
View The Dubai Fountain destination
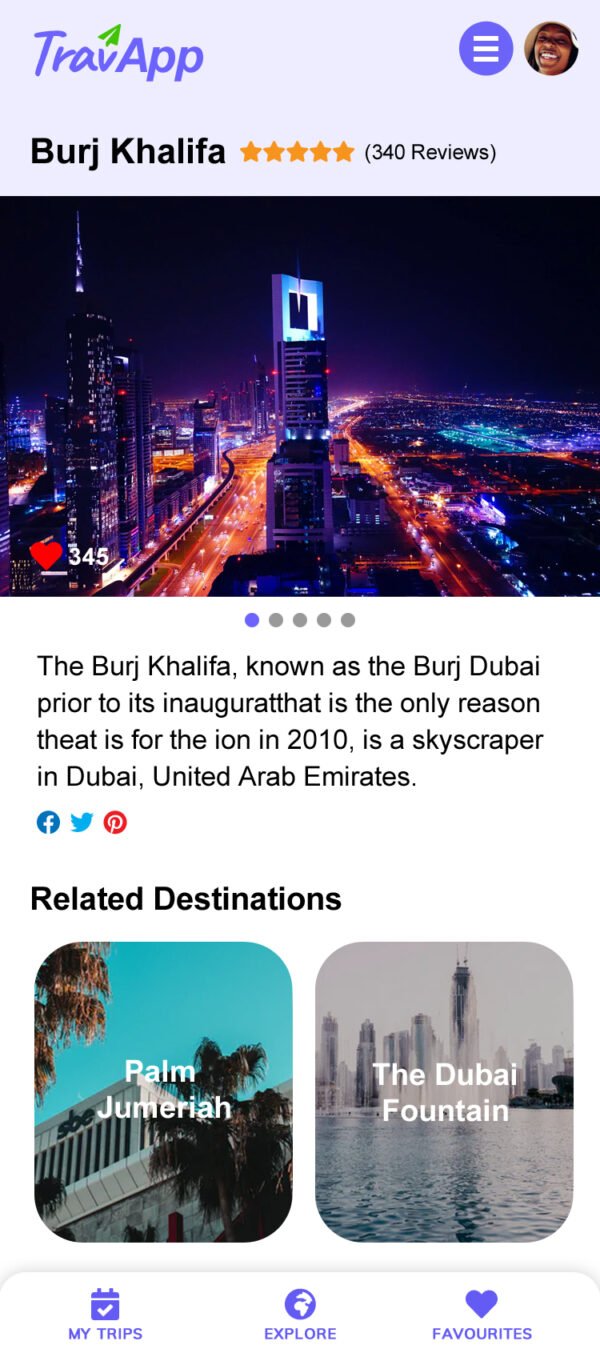coord(444,1091)
